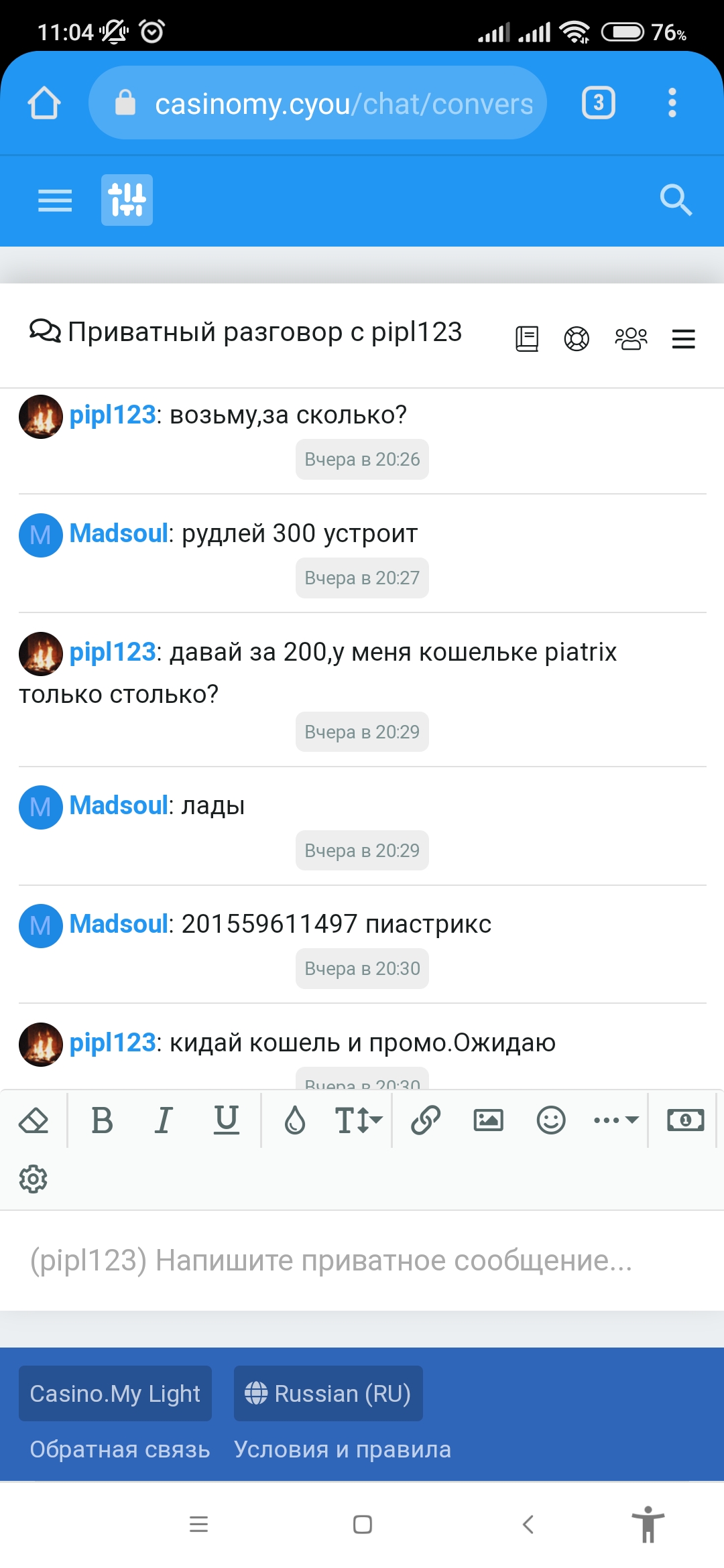Open the site hamburger navigation menu
The height and width of the screenshot is (1568, 724).
[55, 200]
